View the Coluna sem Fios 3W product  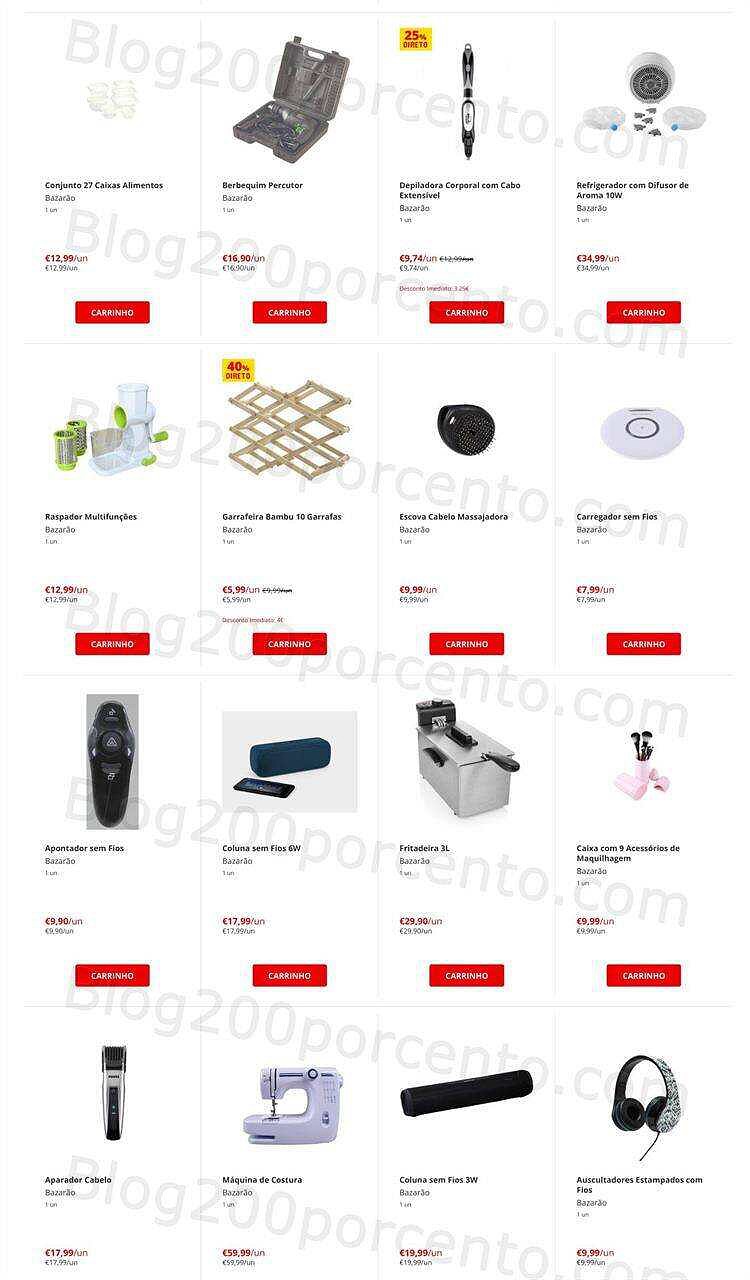(x=438, y=1180)
